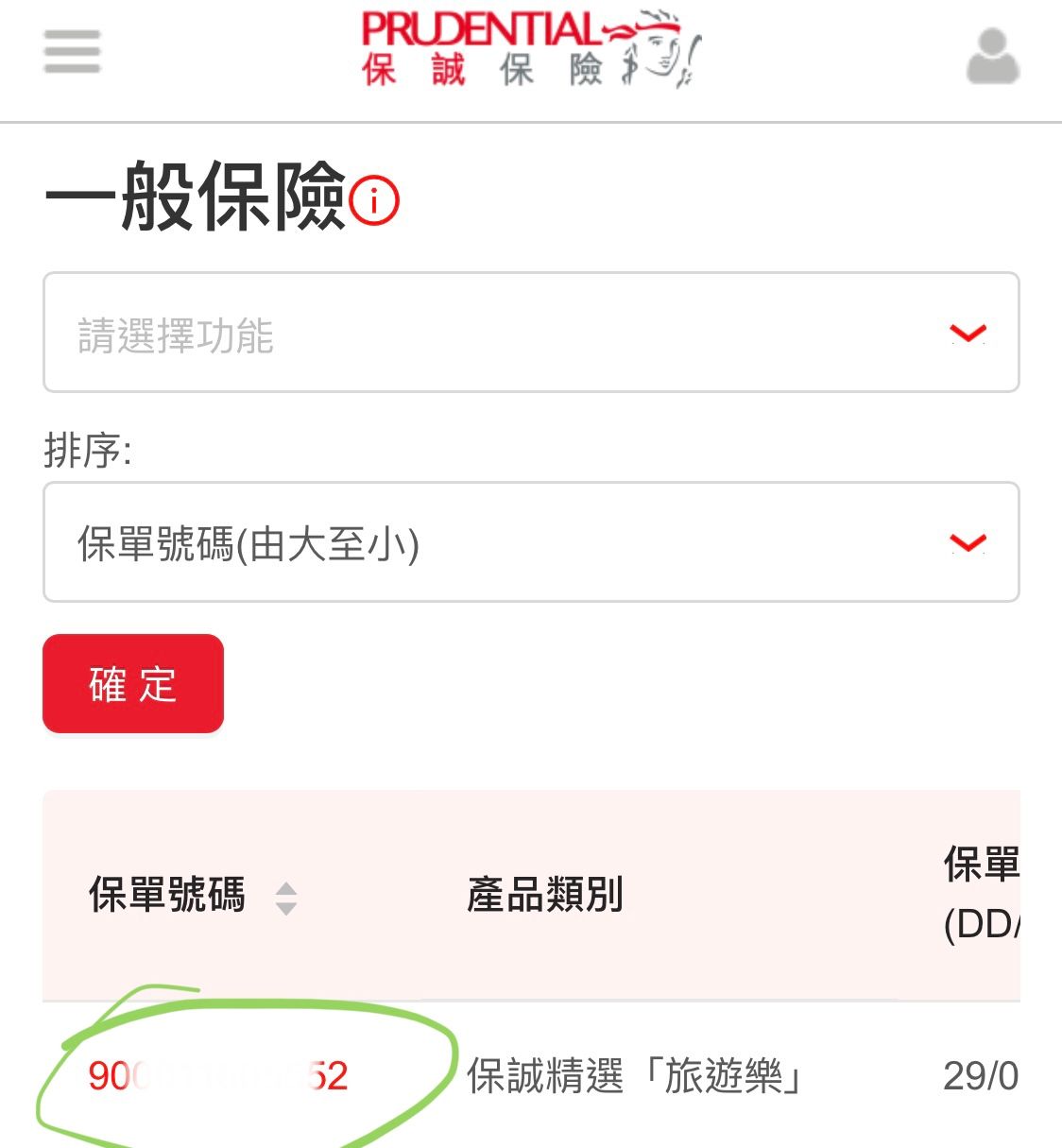1062x1148 pixels.
Task: Open the hamburger menu
Action: click(x=72, y=51)
